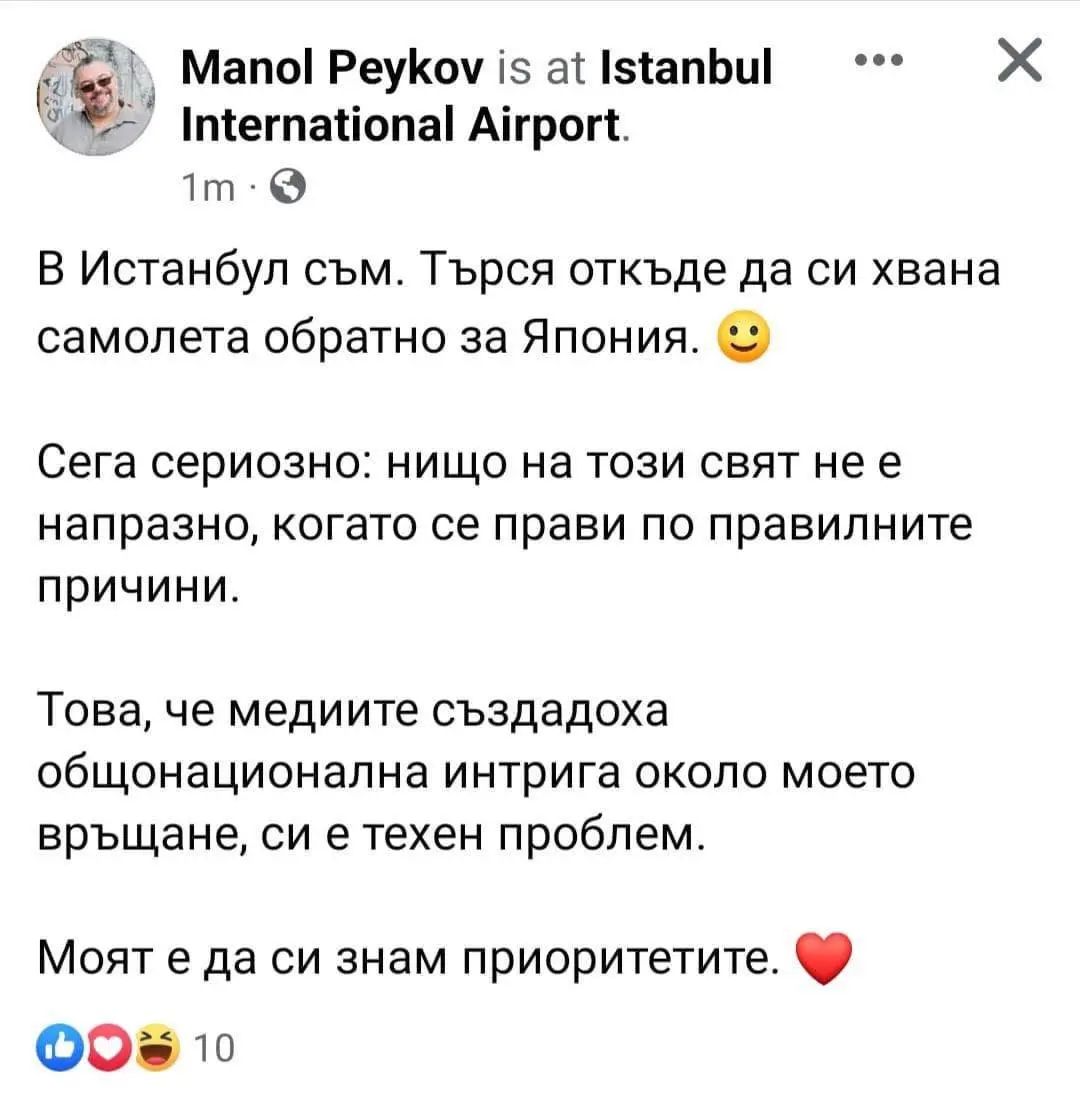This screenshot has height=1105, width=1080.
Task: Open the Istanbul International Airport location link
Action: point(405,124)
